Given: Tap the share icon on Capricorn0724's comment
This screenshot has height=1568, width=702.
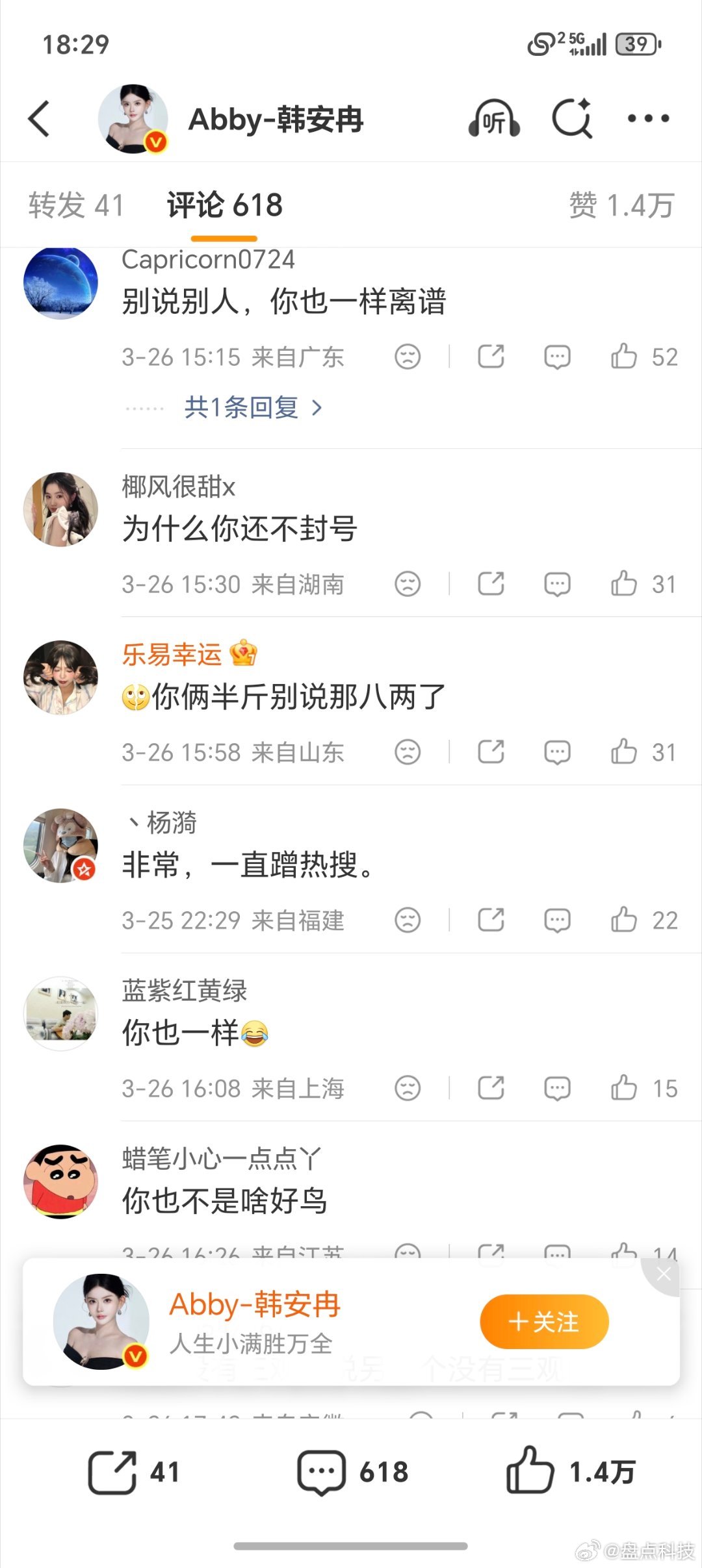Looking at the screenshot, I should pyautogui.click(x=492, y=356).
